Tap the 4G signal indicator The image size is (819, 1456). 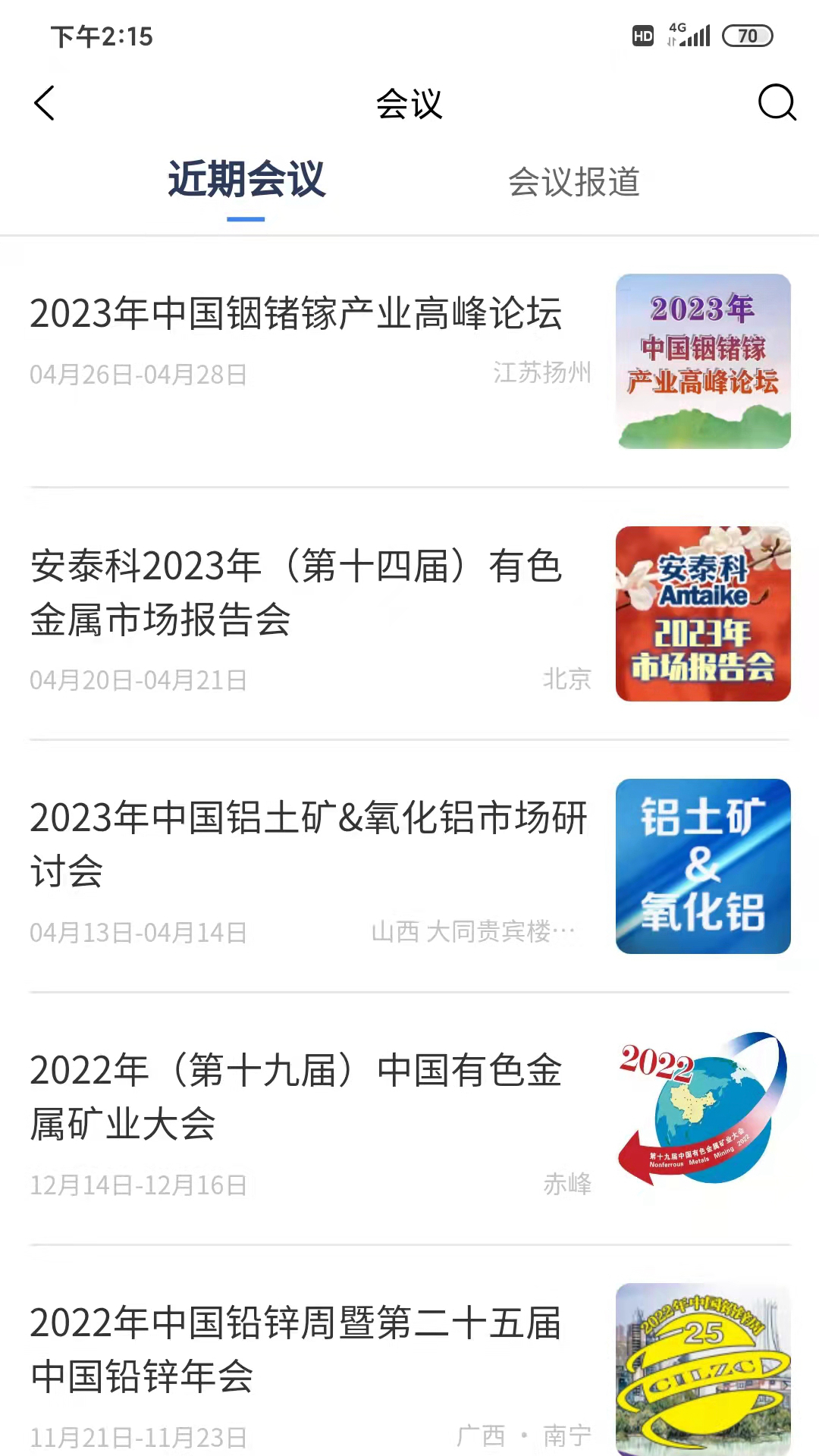pos(674,30)
